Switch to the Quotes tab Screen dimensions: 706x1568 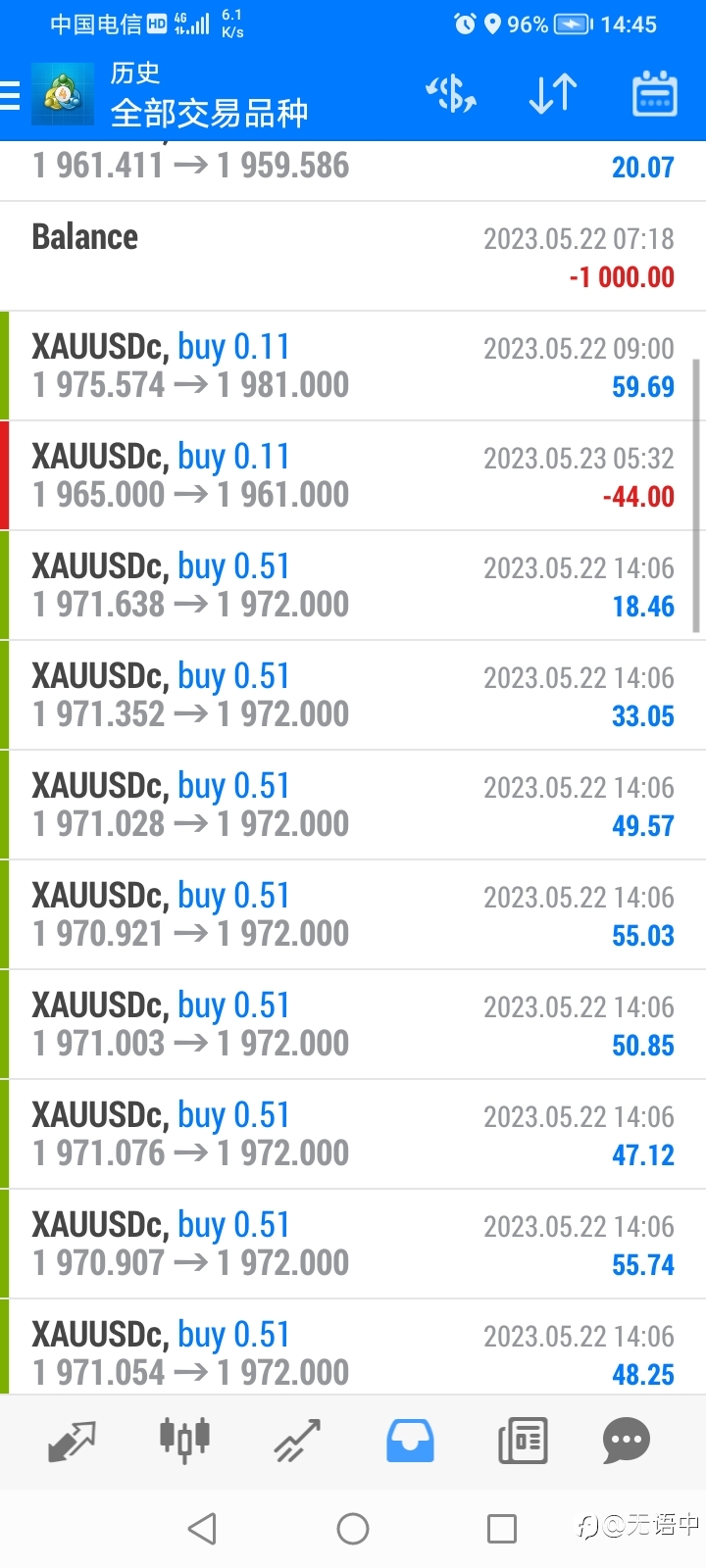click(x=72, y=1442)
